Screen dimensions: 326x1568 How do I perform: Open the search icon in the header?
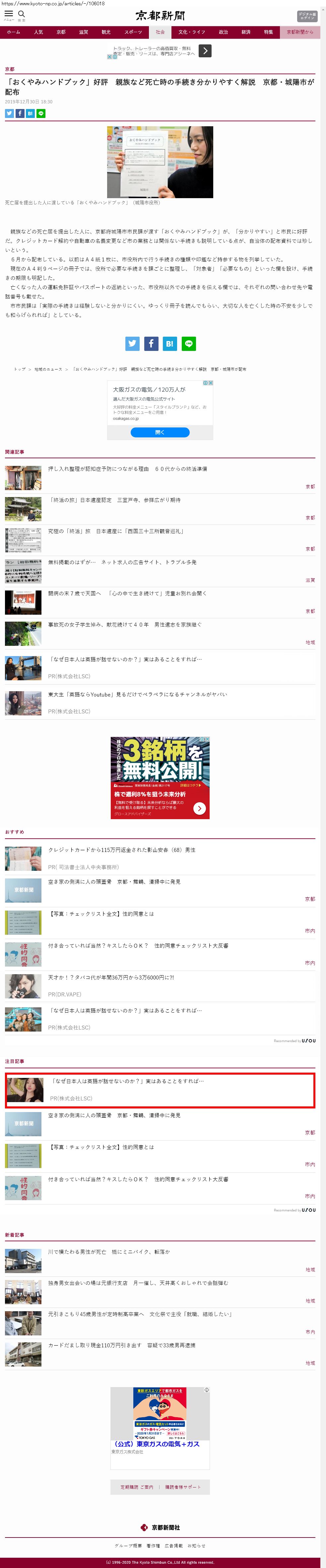pyautogui.click(x=22, y=14)
